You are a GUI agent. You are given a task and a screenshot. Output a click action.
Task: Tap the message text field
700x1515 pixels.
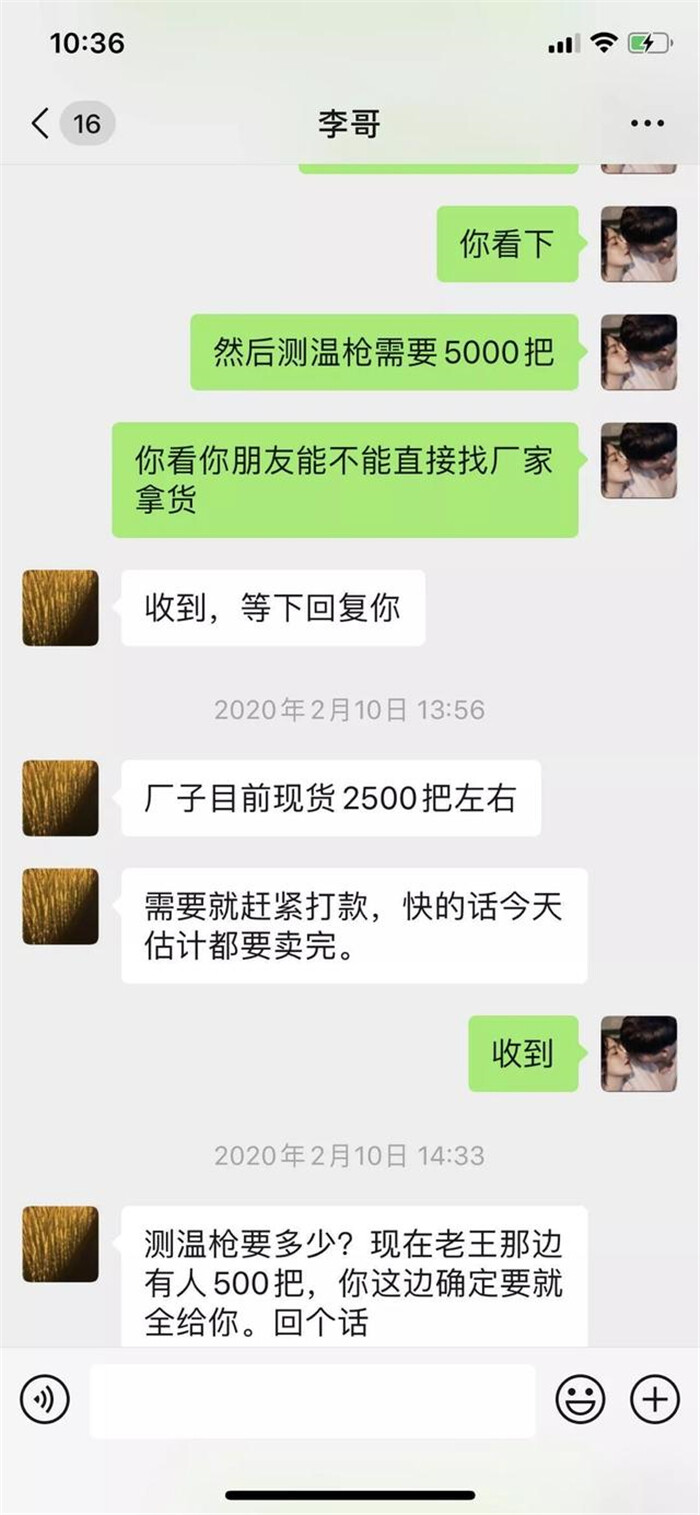click(312, 1400)
